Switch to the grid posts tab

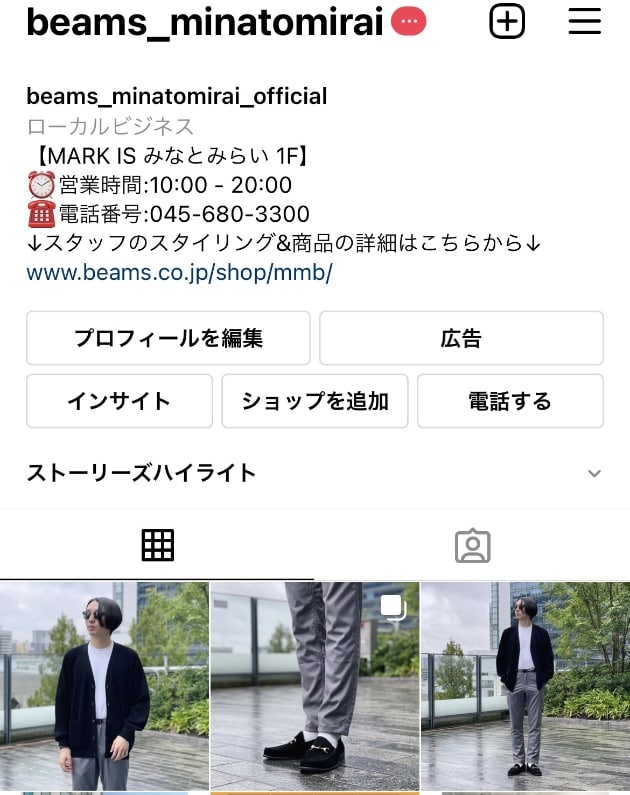click(157, 545)
